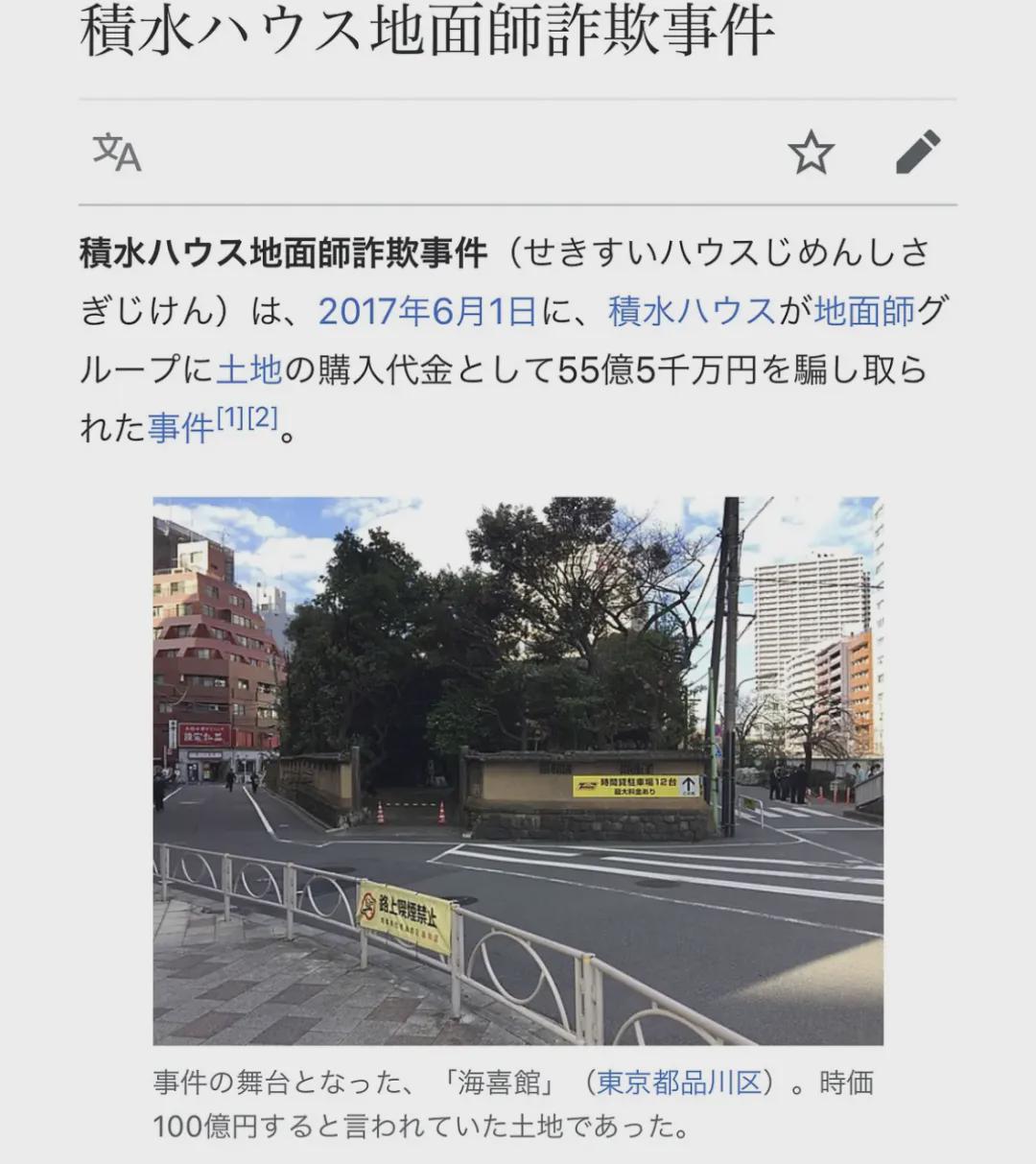Open the 2017年6月1日 date link
Image resolution: width=1036 pixels, height=1164 pixels.
(x=427, y=311)
